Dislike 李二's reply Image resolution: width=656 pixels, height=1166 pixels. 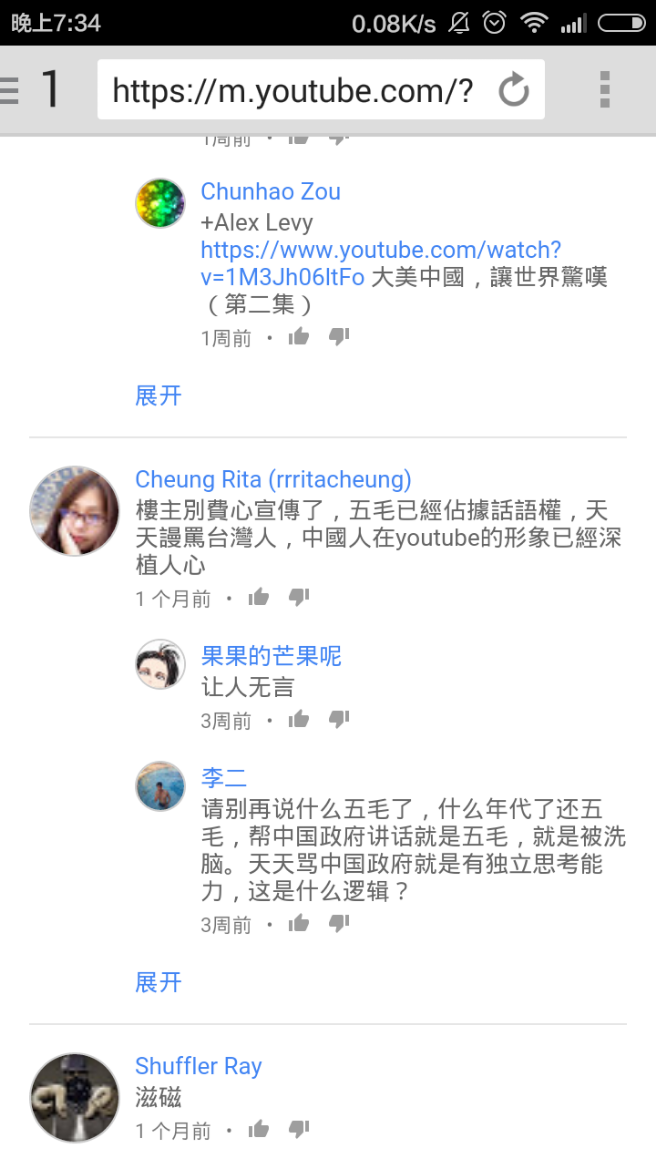pyautogui.click(x=339, y=924)
